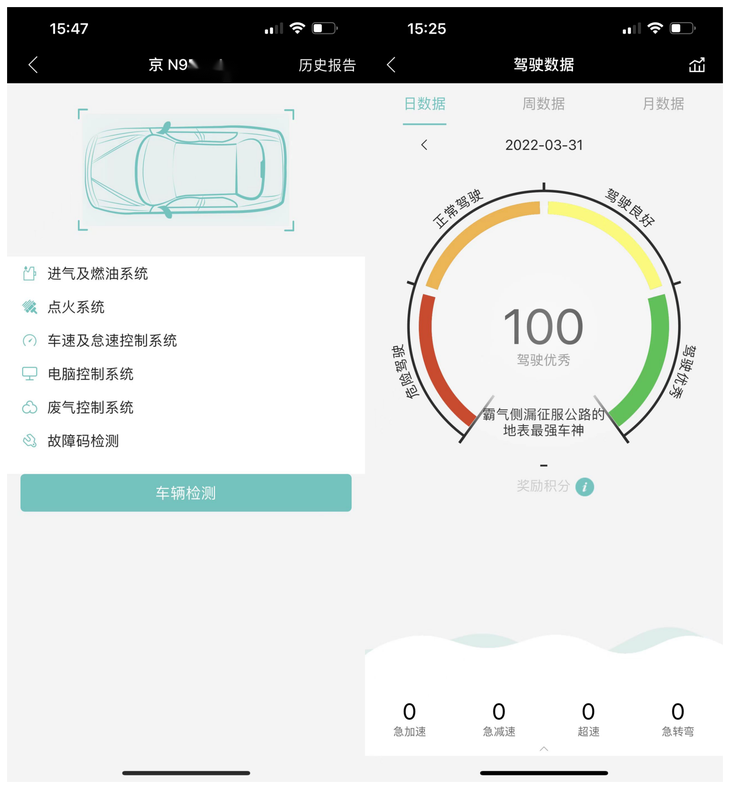Go back from the vehicle inspection screen
The height and width of the screenshot is (789, 730).
33,65
